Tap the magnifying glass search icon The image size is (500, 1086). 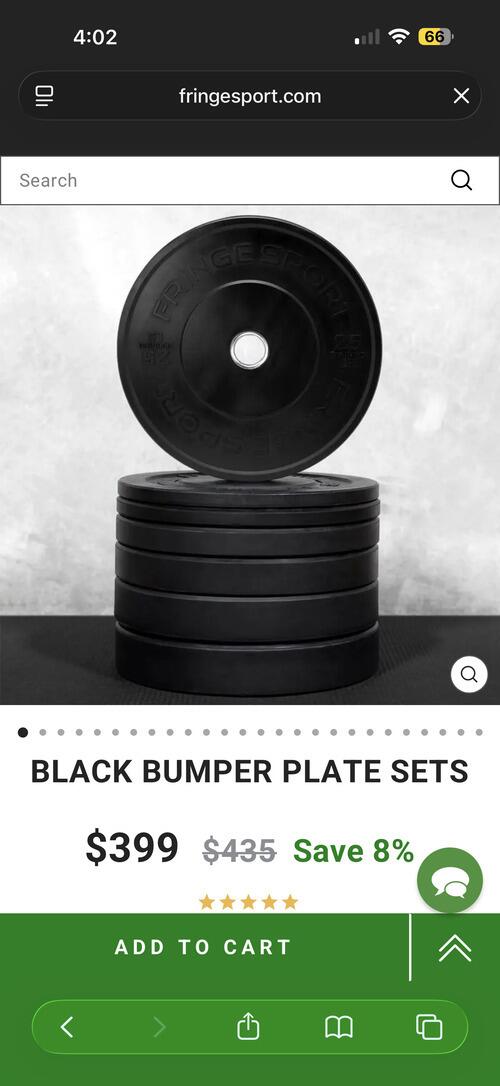coord(461,180)
